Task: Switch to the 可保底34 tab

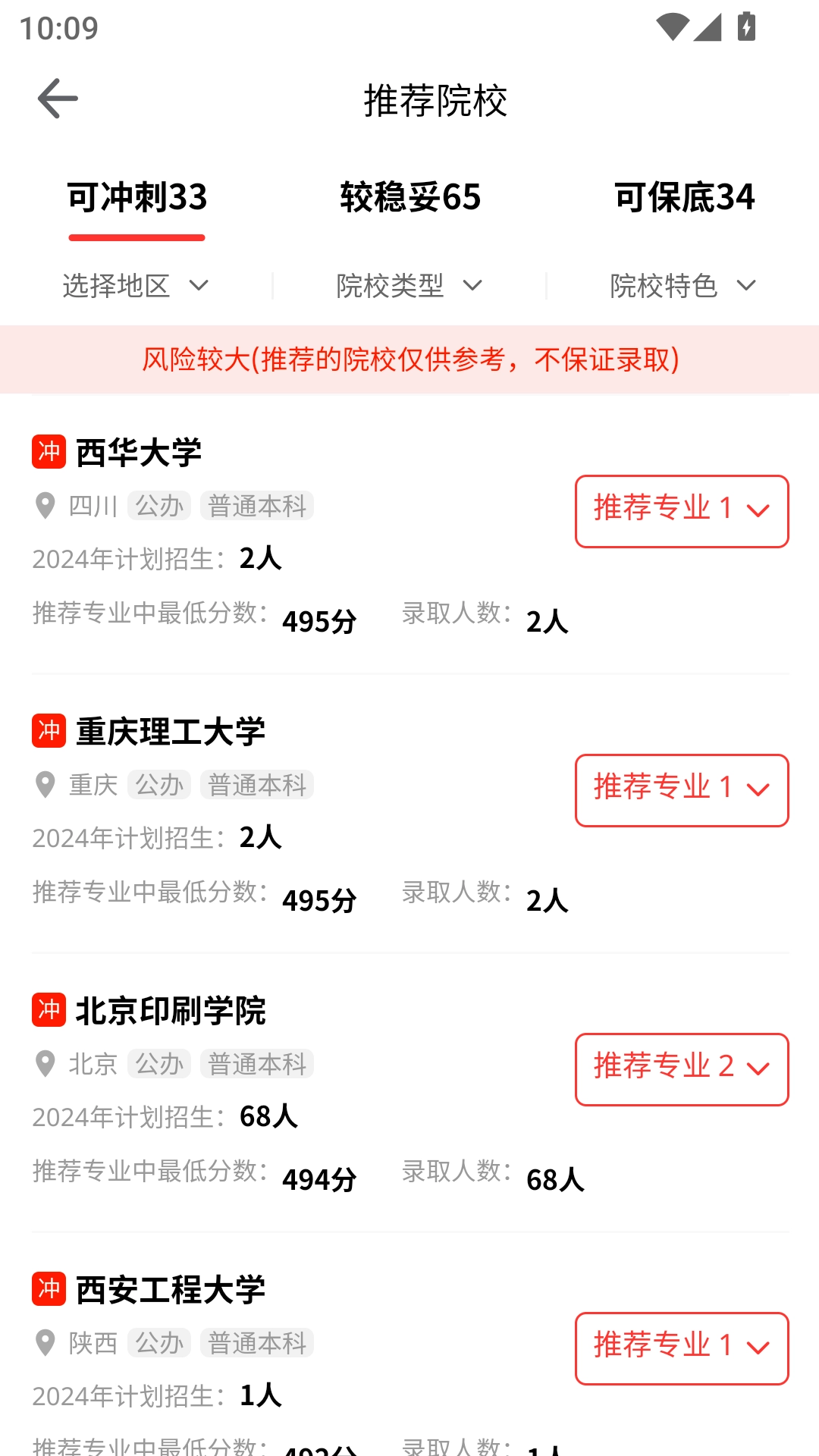Action: pyautogui.click(x=684, y=197)
